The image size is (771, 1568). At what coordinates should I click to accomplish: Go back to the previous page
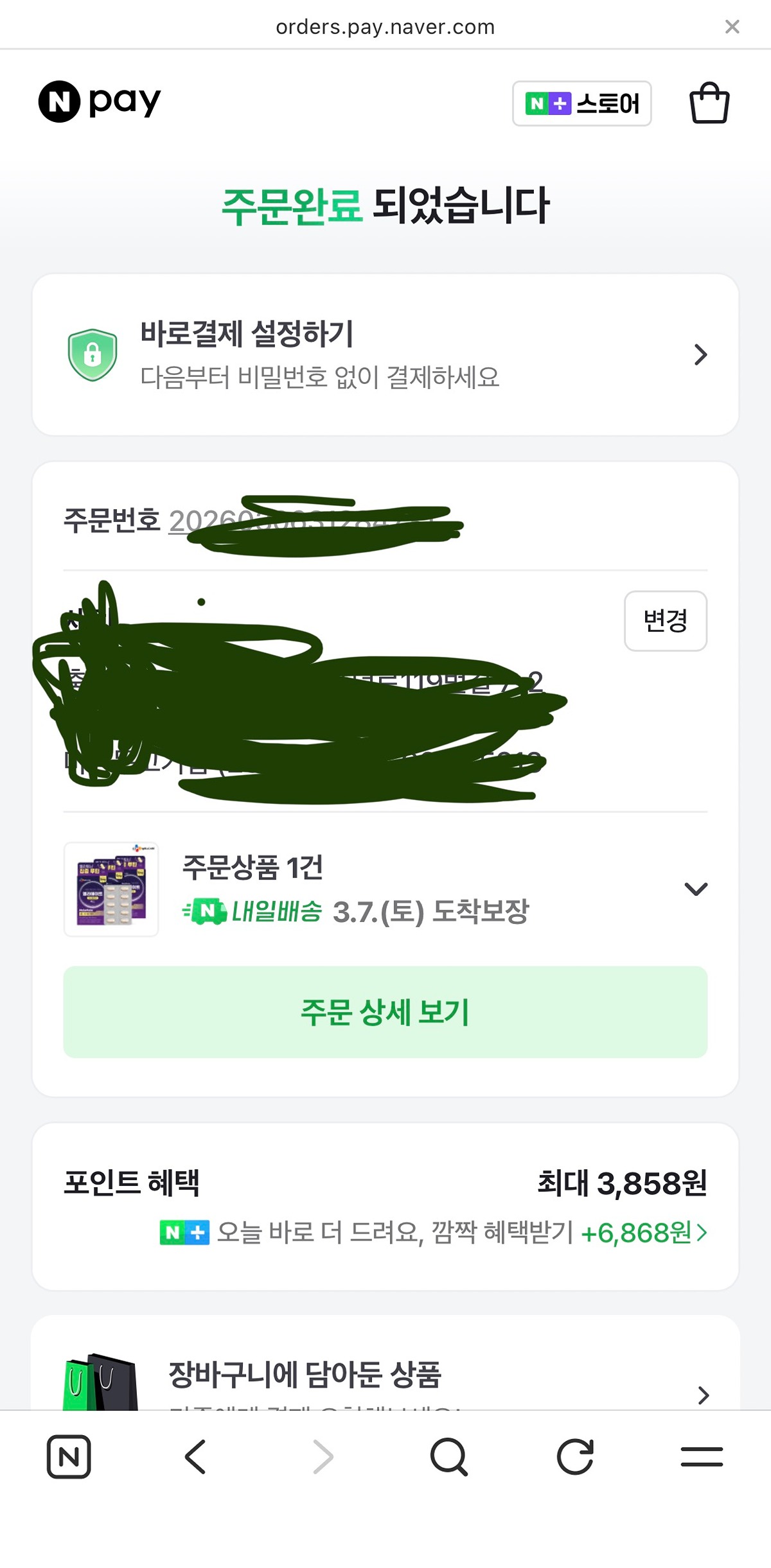pyautogui.click(x=195, y=1456)
